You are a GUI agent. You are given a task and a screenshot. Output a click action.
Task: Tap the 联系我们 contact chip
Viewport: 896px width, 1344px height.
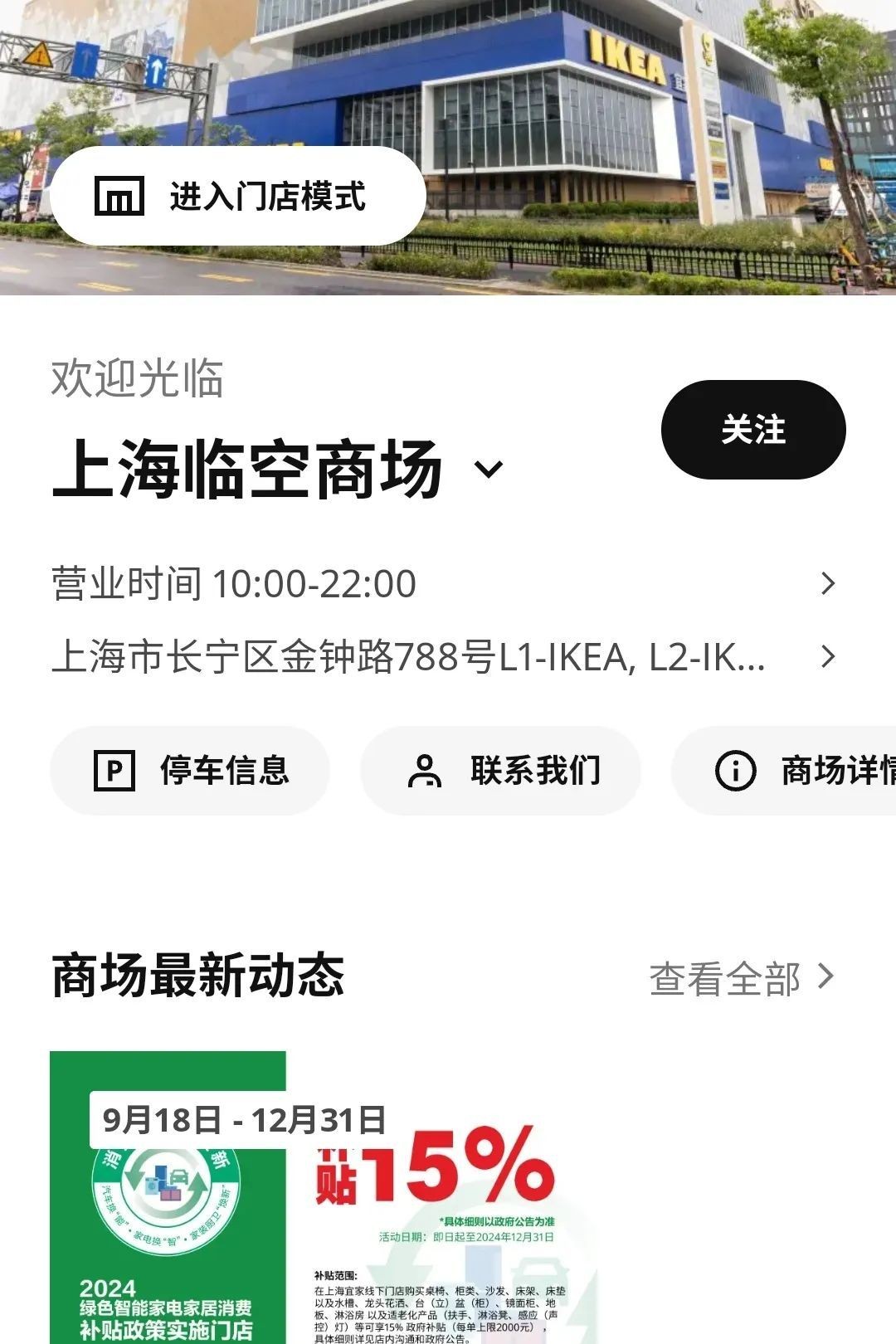pyautogui.click(x=501, y=771)
